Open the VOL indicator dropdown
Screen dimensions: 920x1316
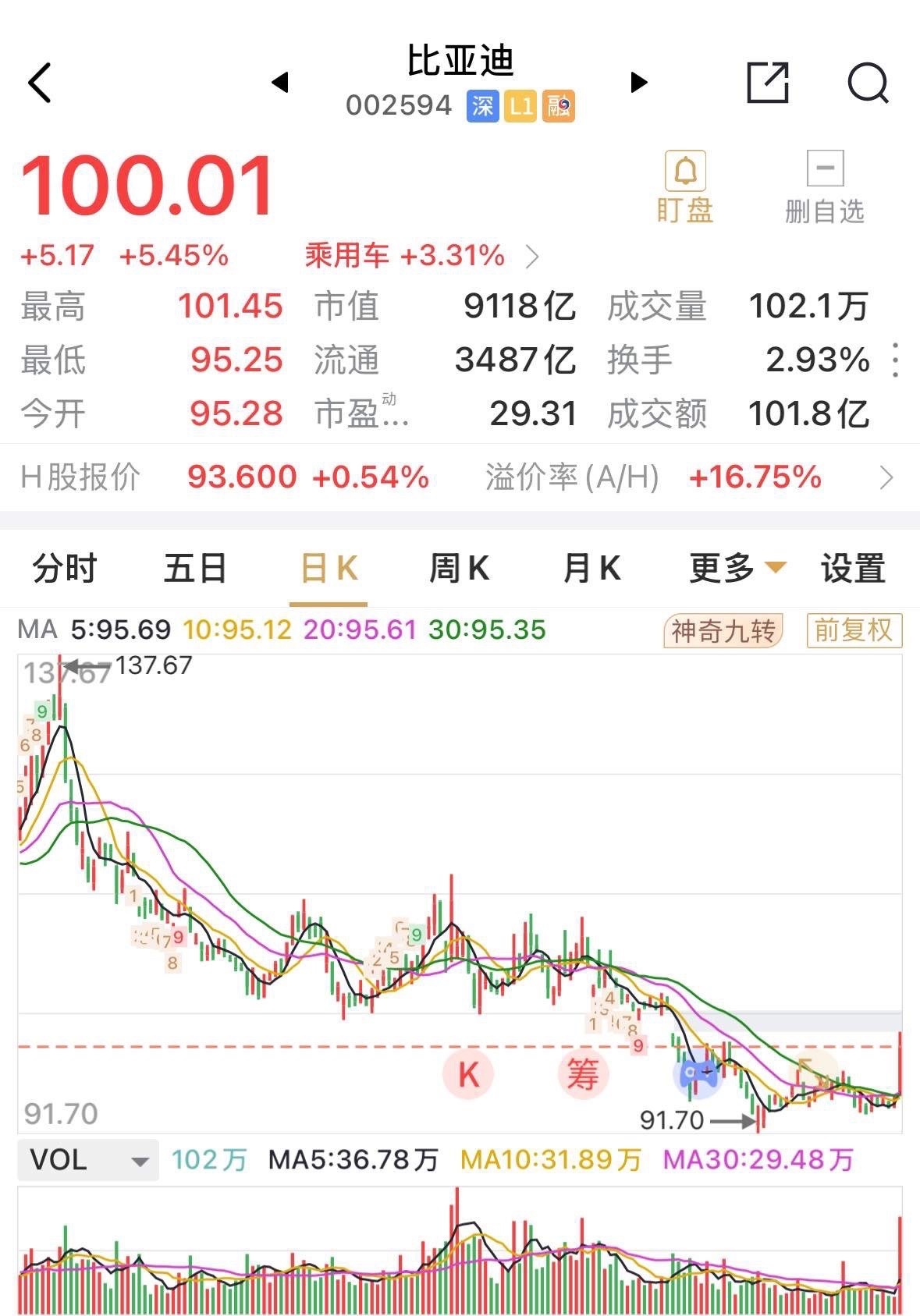tap(87, 1160)
